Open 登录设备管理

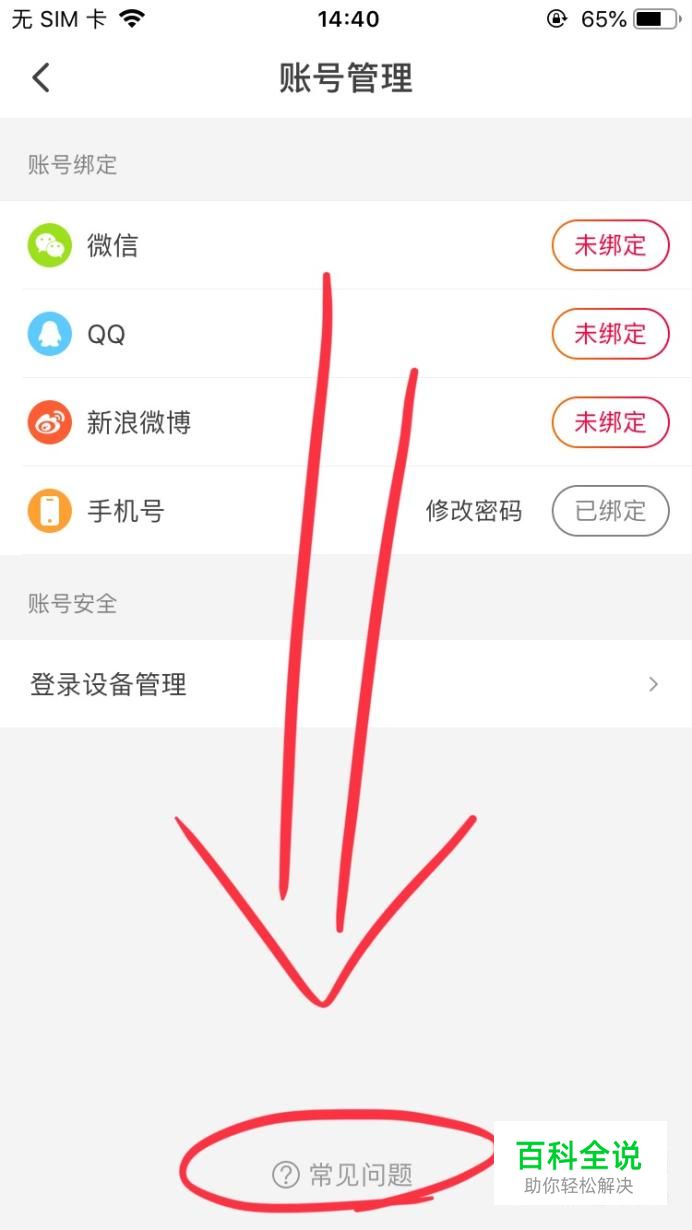tap(346, 684)
